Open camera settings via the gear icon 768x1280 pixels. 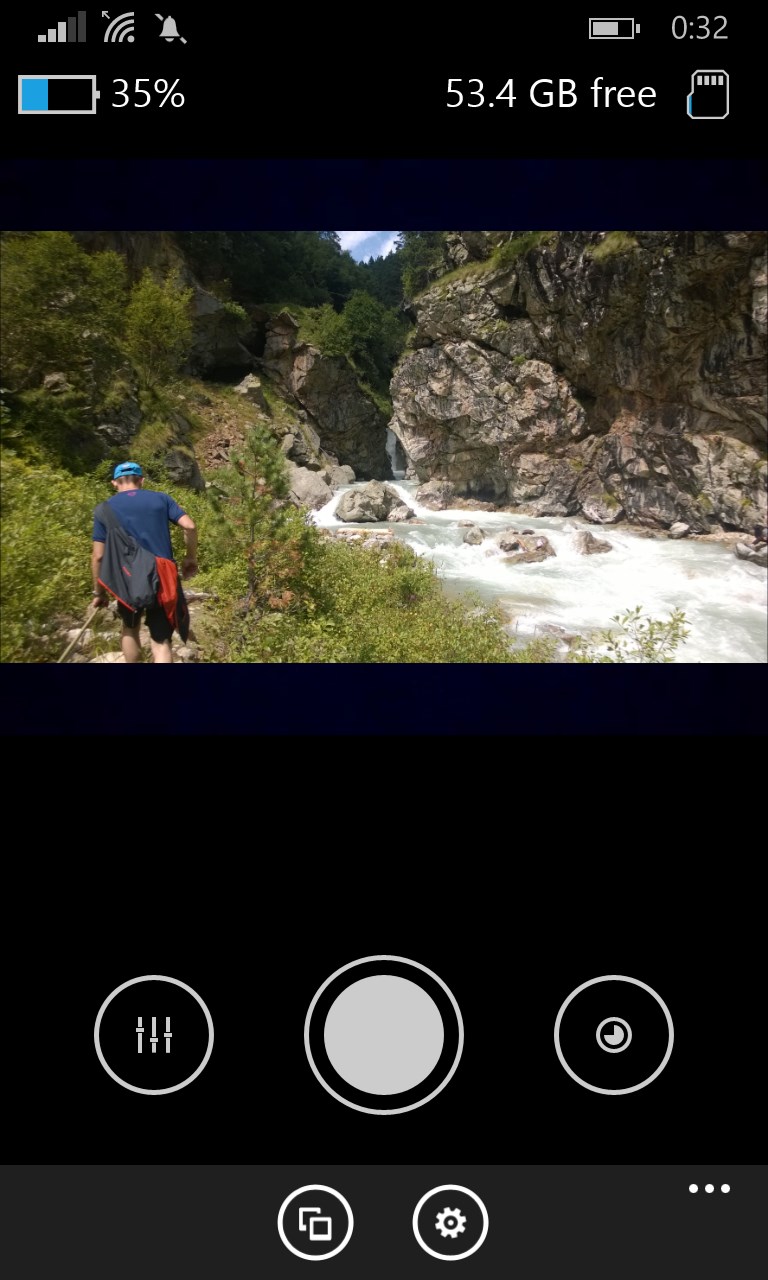pos(450,1222)
